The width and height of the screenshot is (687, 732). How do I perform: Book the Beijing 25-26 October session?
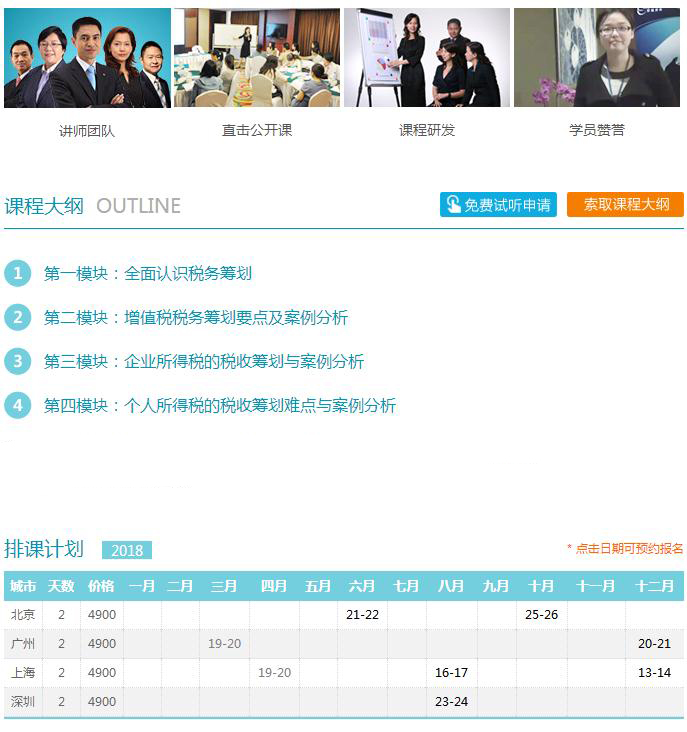541,615
